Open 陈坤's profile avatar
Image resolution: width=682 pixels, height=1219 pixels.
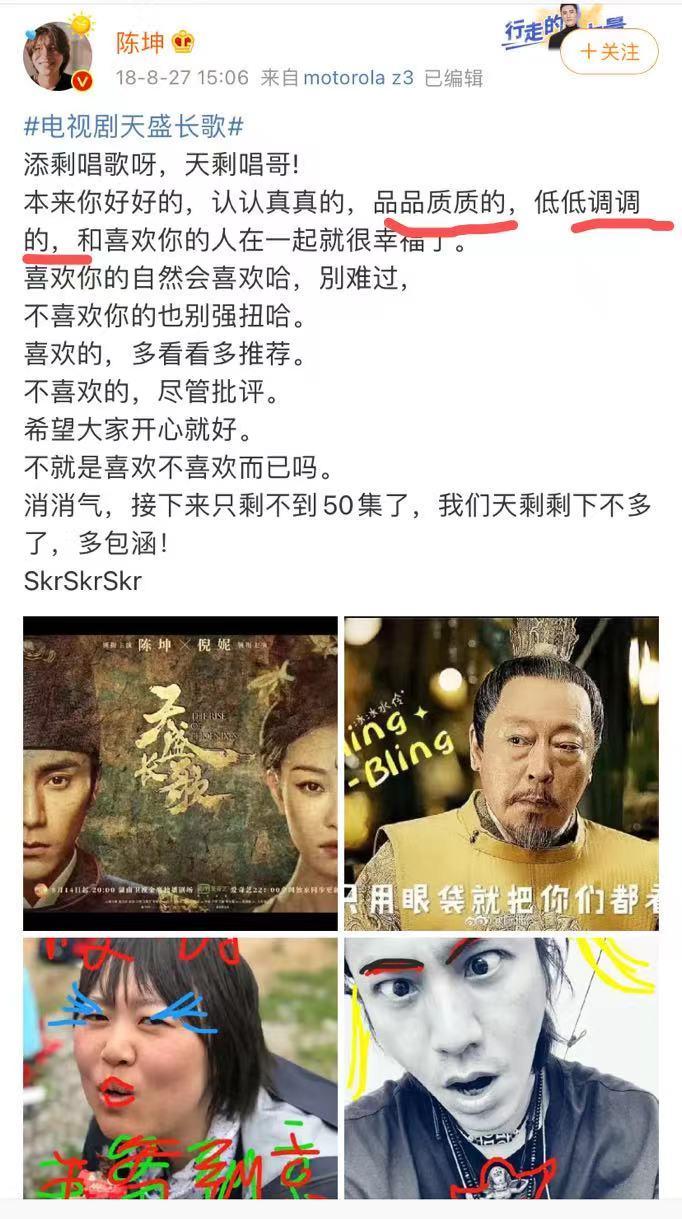57,56
